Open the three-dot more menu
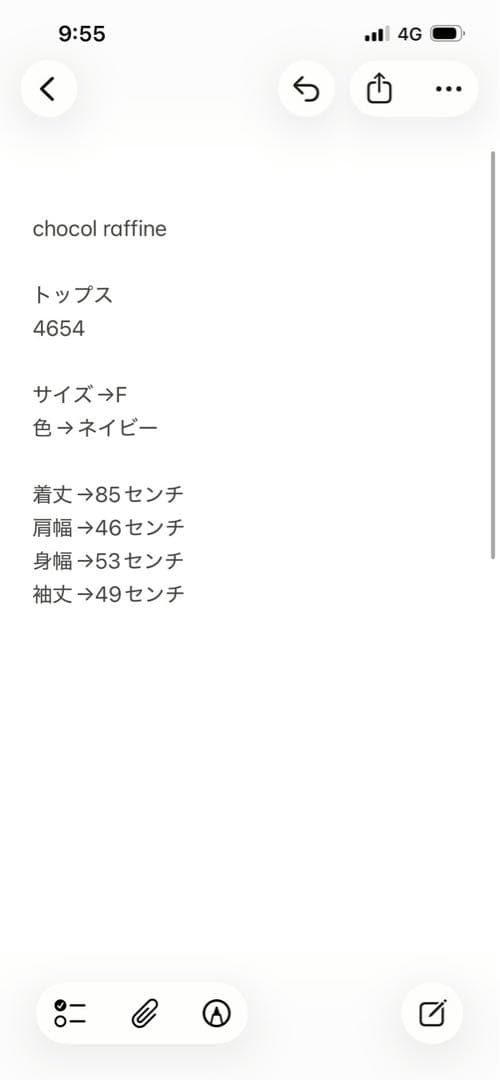The width and height of the screenshot is (500, 1080). pos(448,89)
